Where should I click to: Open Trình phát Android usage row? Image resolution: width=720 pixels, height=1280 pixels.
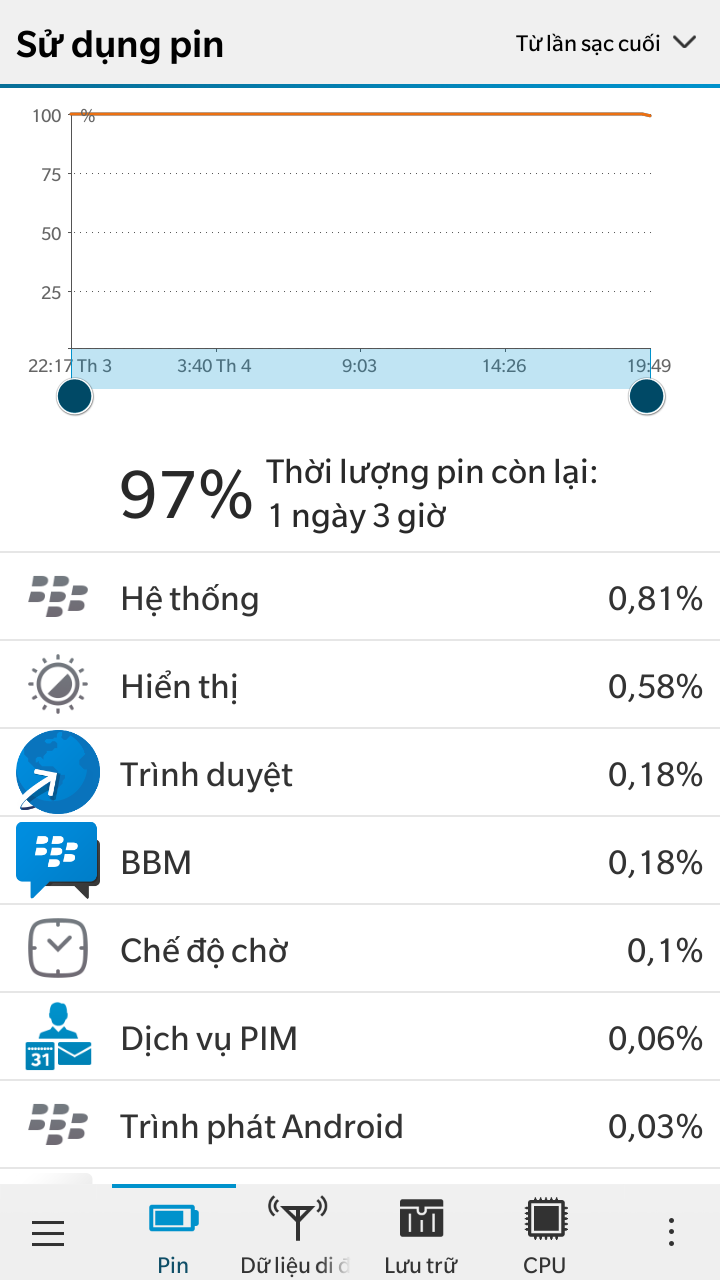pyautogui.click(x=360, y=1126)
